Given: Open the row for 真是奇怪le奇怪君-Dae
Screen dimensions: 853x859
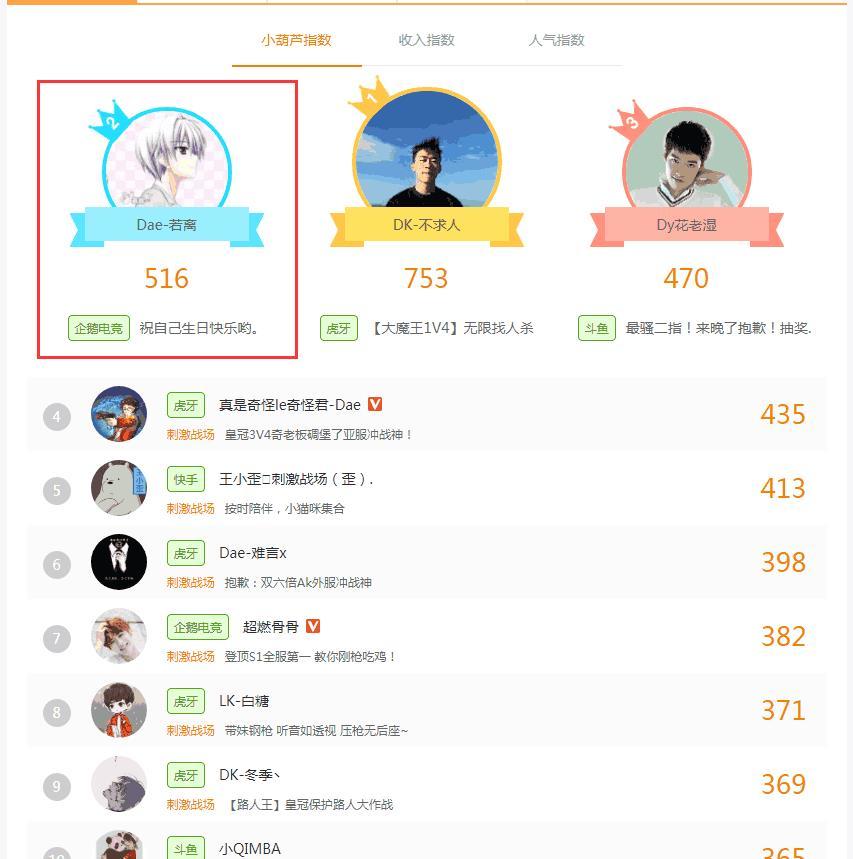Looking at the screenshot, I should click(426, 415).
